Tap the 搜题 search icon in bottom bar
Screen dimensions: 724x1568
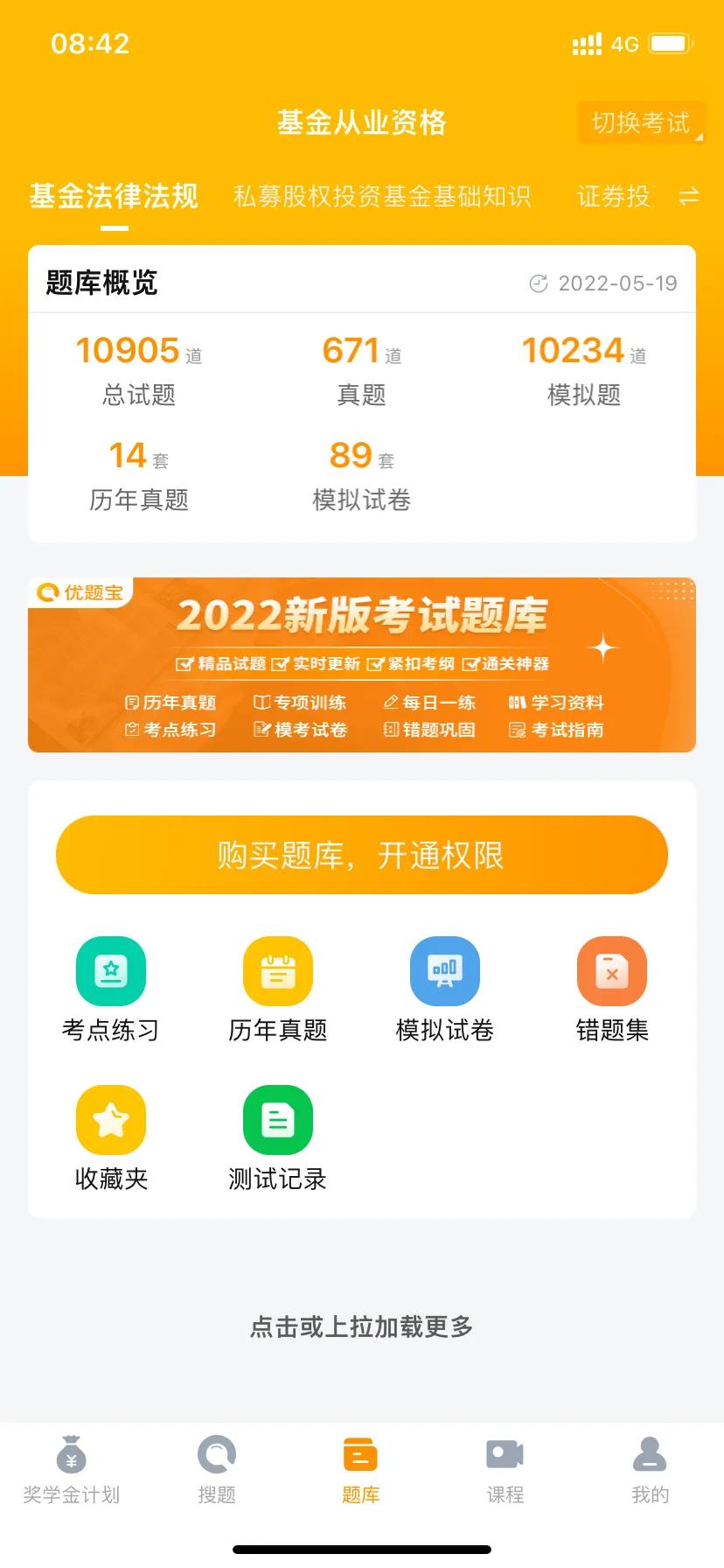[216, 1452]
